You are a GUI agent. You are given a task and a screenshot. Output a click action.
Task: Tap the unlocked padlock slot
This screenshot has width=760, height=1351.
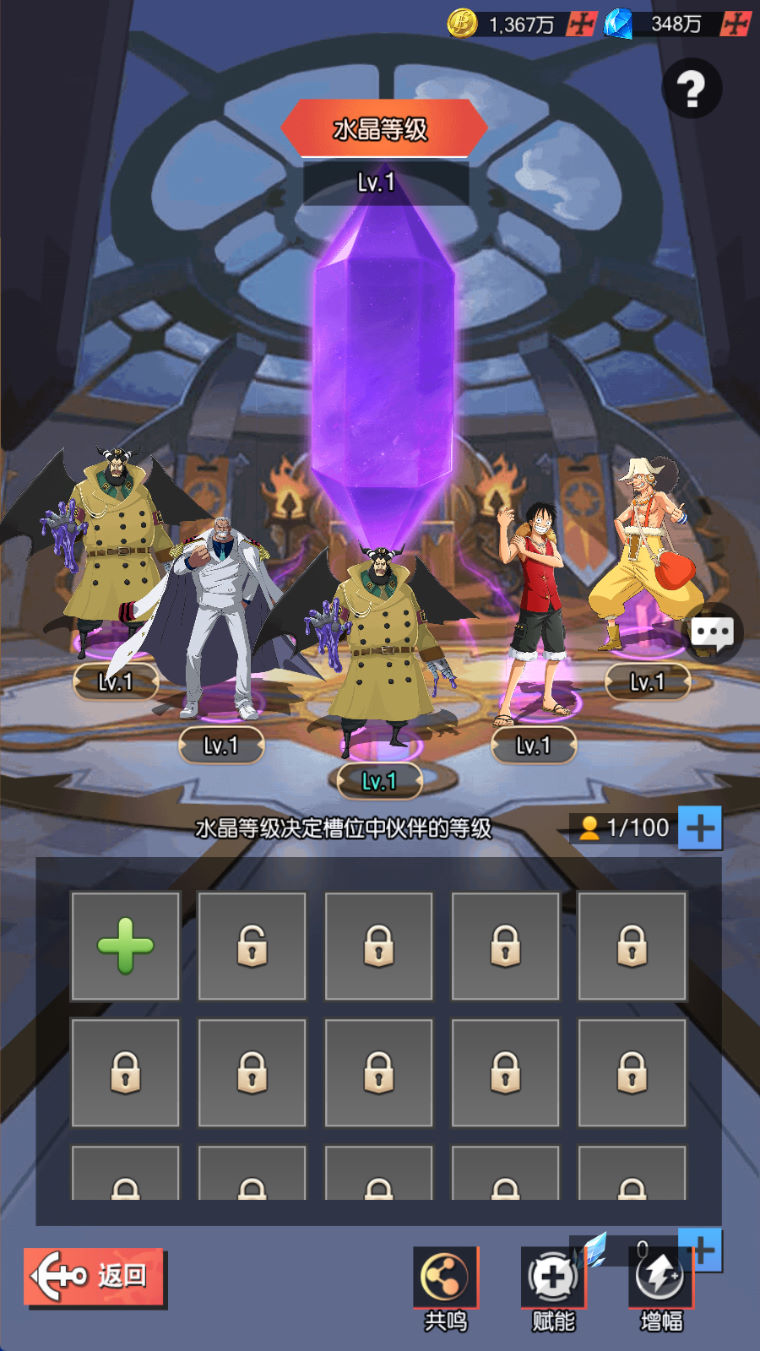point(252,946)
